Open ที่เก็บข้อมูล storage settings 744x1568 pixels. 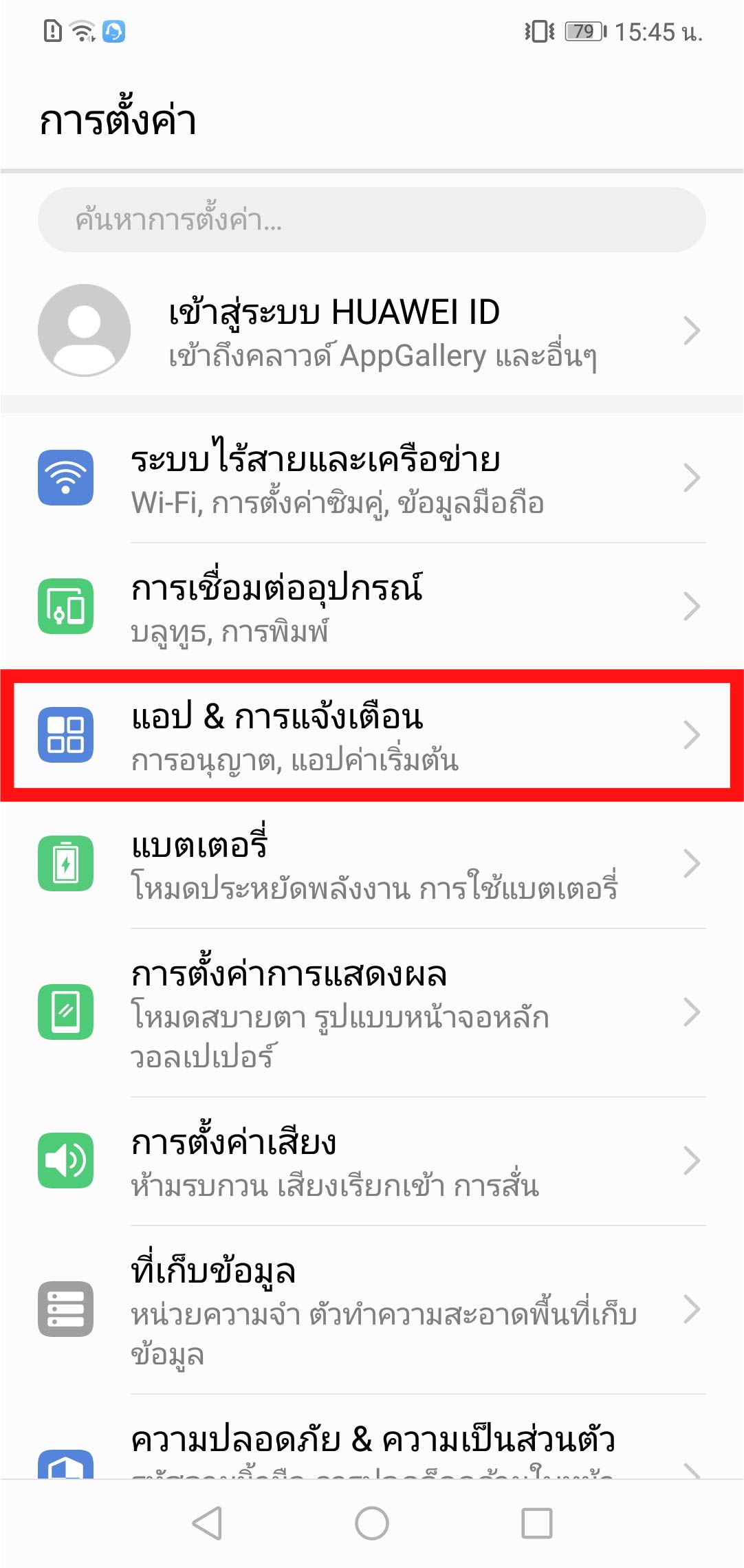[x=371, y=1309]
